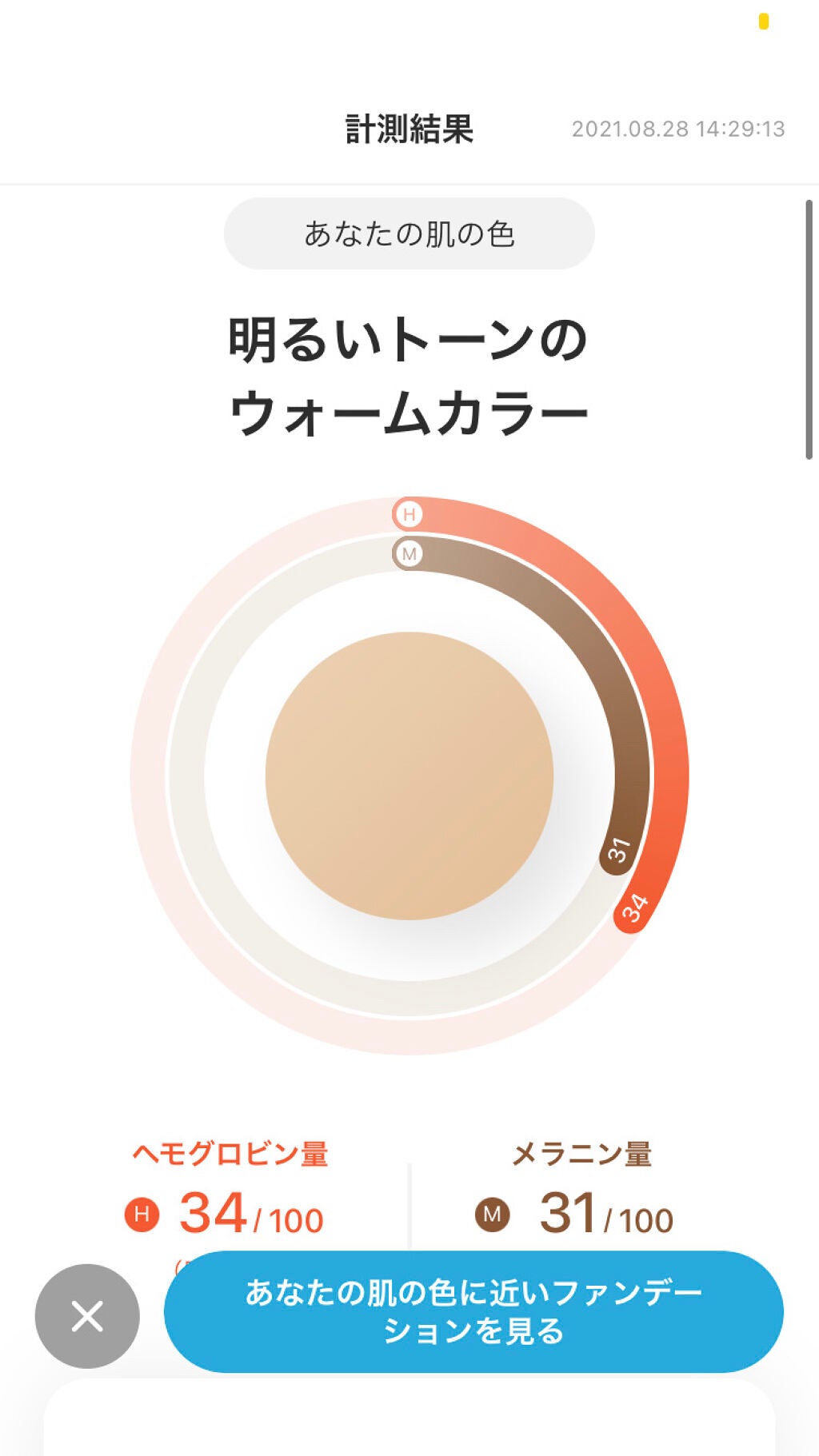Select the M melanin marker on the gauge
Screen dimensions: 819x1456
click(409, 553)
